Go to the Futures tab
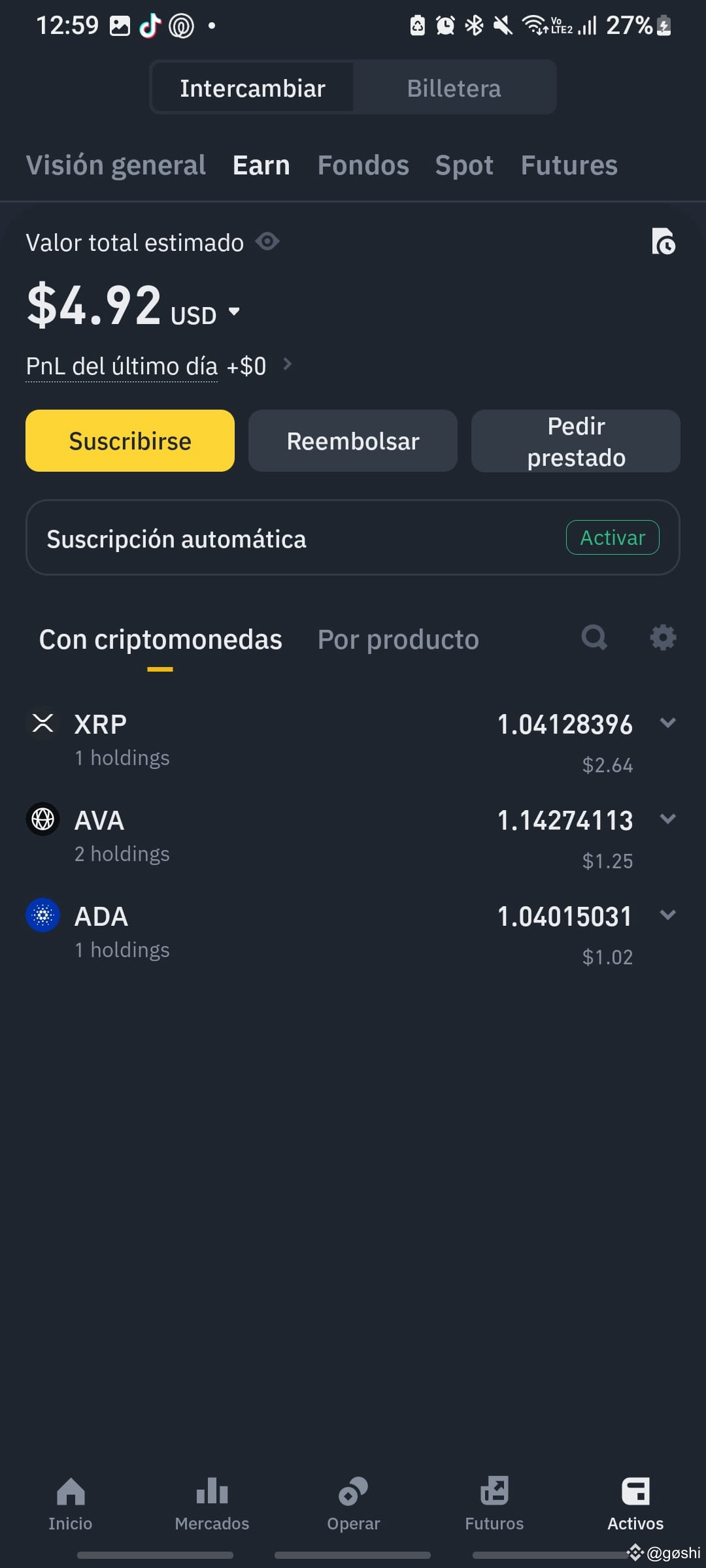The height and width of the screenshot is (1568, 706). (x=569, y=165)
